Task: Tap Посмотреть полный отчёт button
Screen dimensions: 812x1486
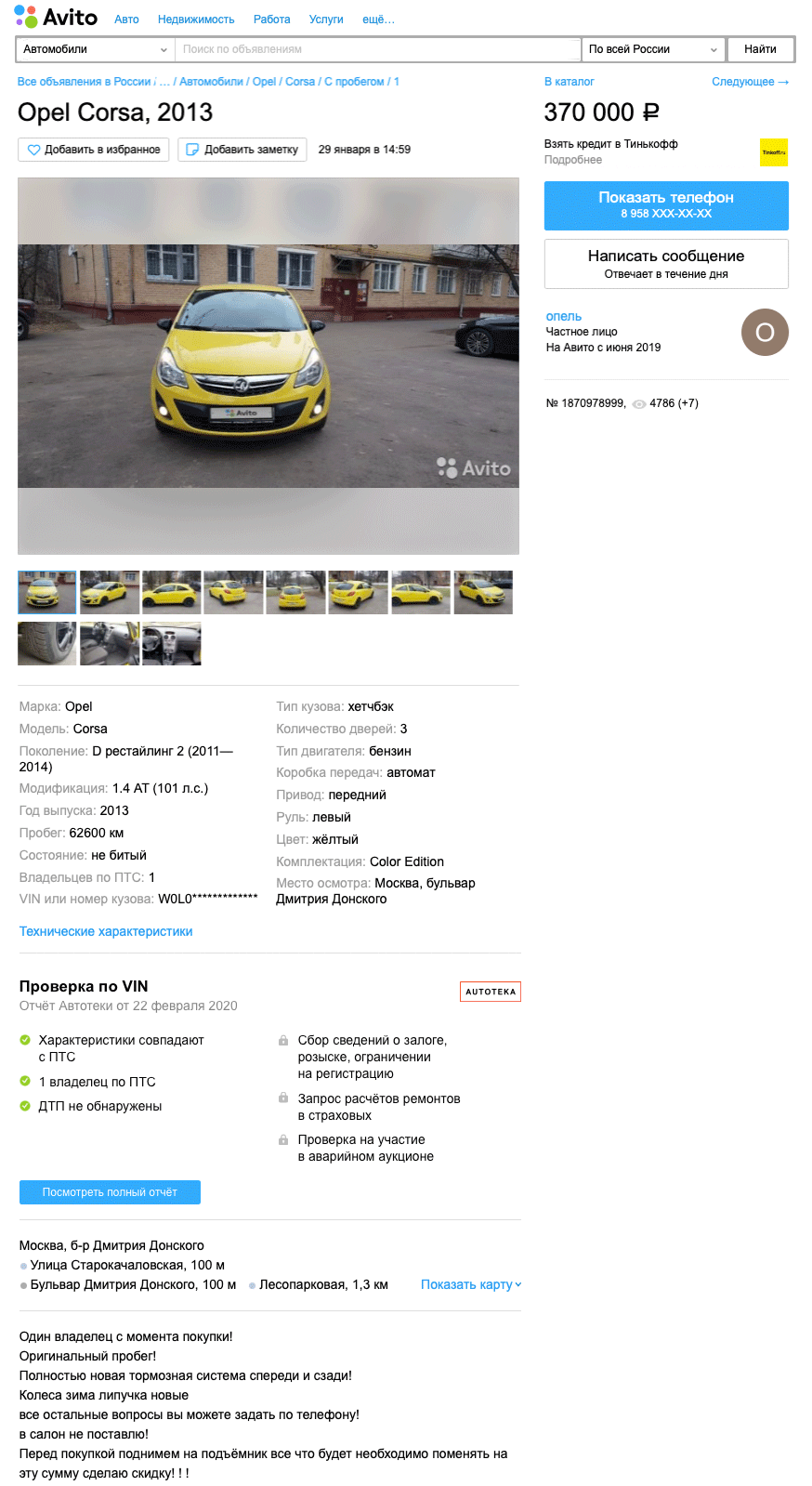Action: pos(110,1192)
